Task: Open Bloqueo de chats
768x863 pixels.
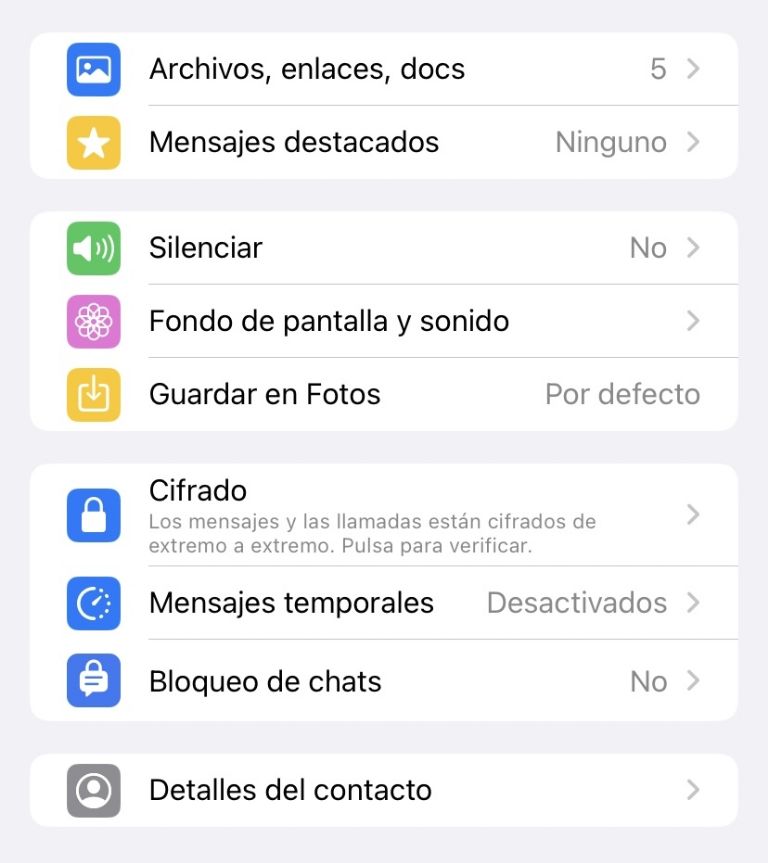Action: click(384, 681)
